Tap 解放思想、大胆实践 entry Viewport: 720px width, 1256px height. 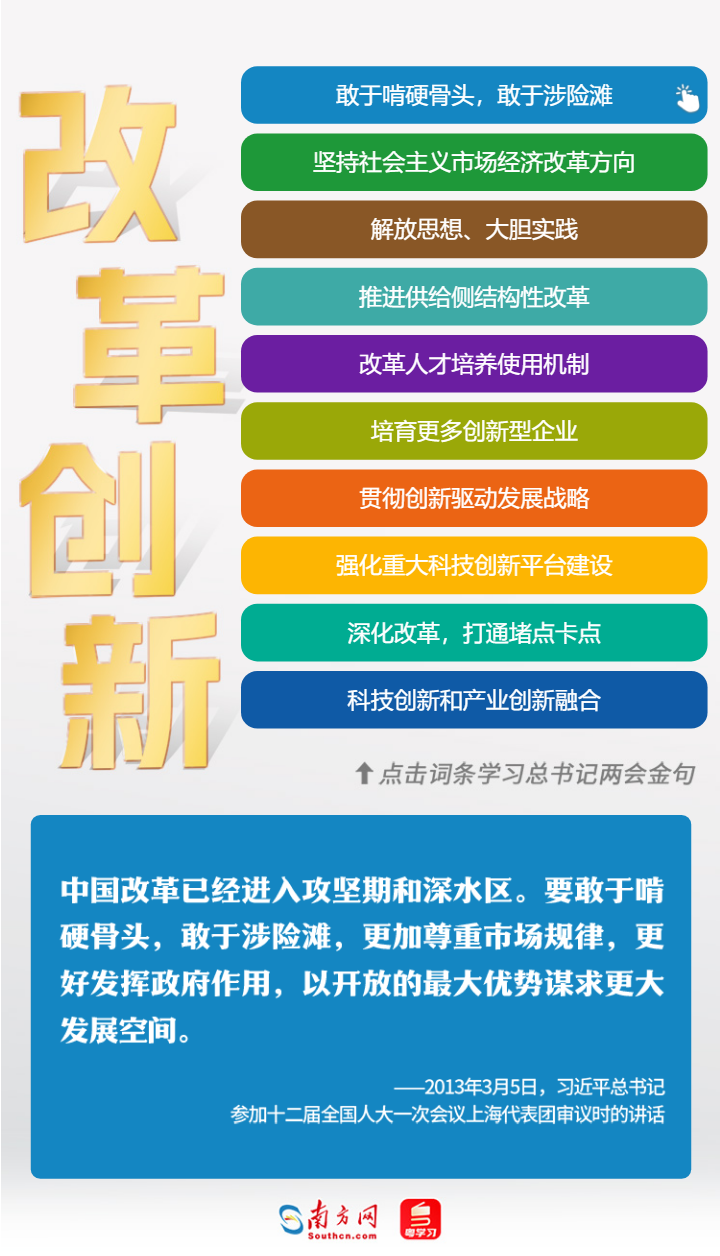tap(473, 230)
